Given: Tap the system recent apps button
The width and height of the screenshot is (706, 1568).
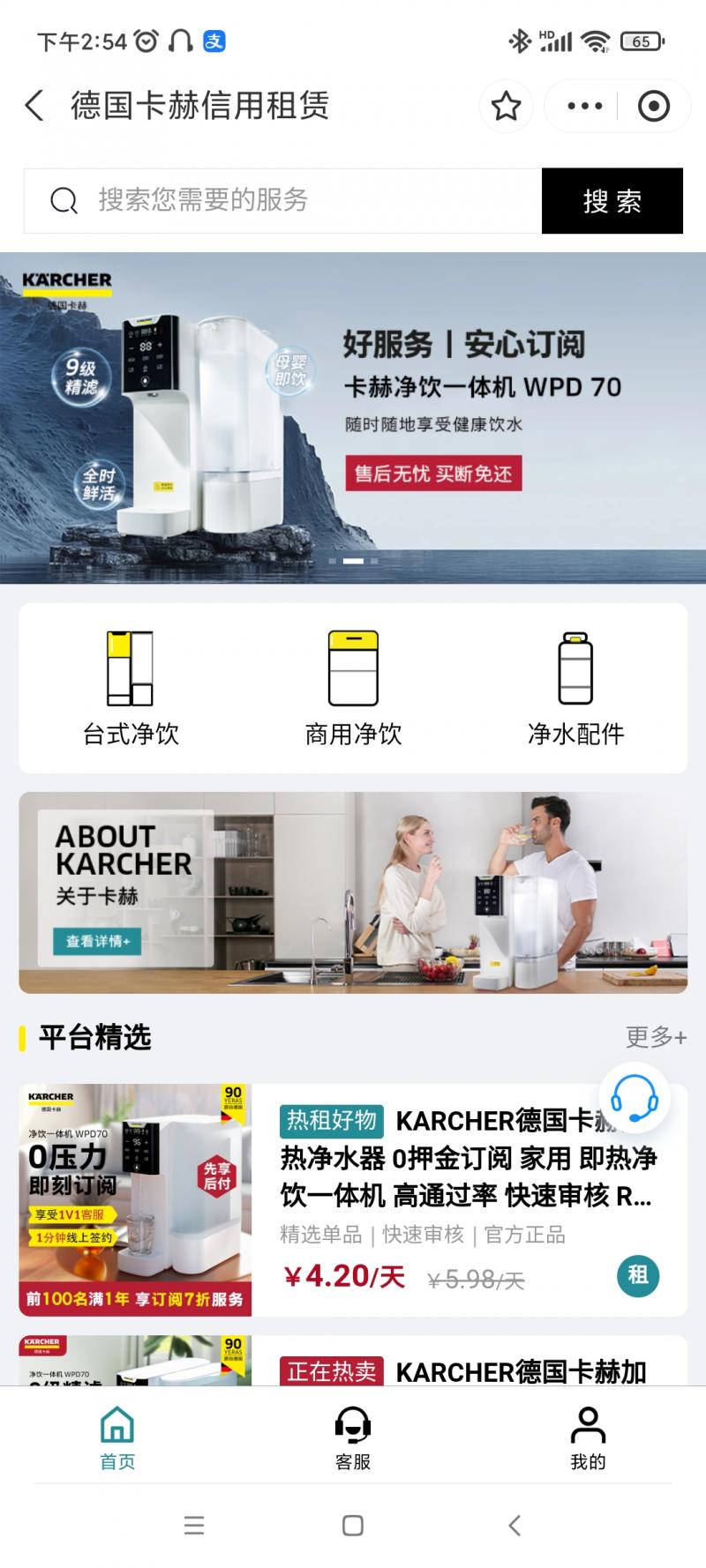Looking at the screenshot, I should click(x=193, y=1526).
